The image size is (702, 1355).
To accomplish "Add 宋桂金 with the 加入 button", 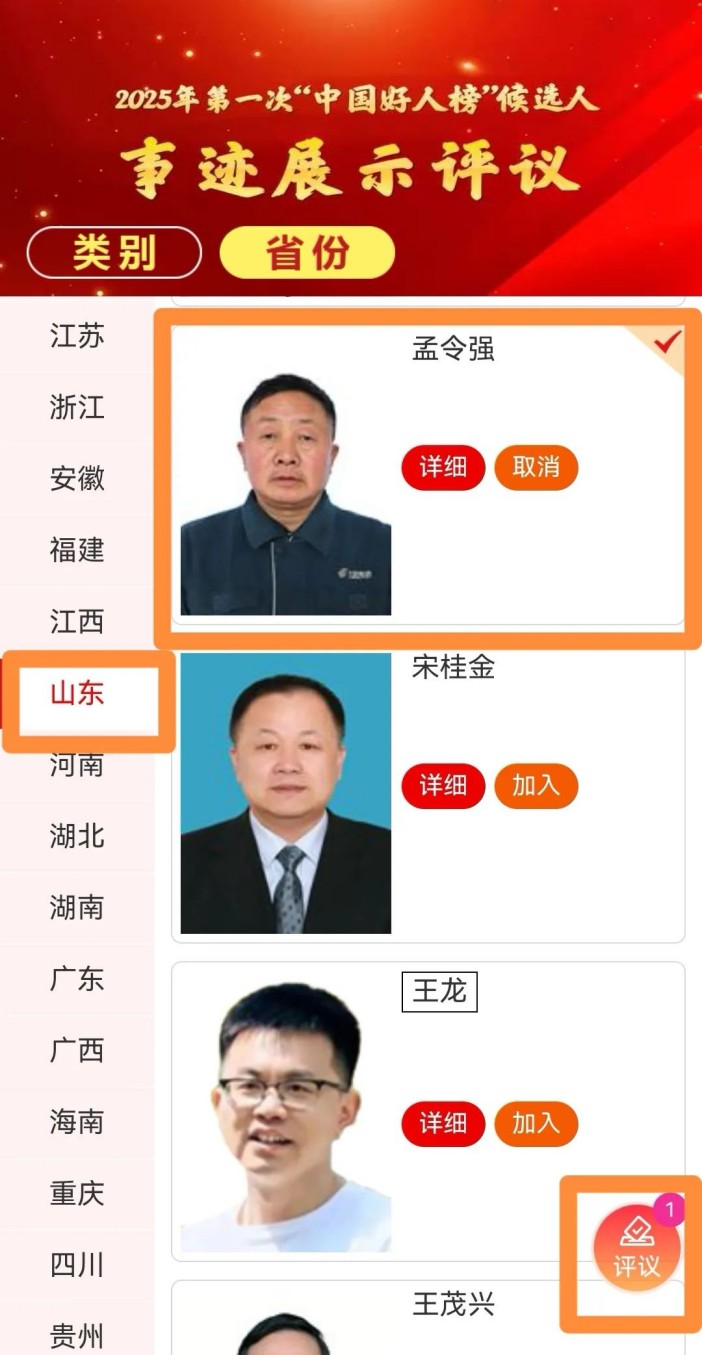I will [536, 786].
